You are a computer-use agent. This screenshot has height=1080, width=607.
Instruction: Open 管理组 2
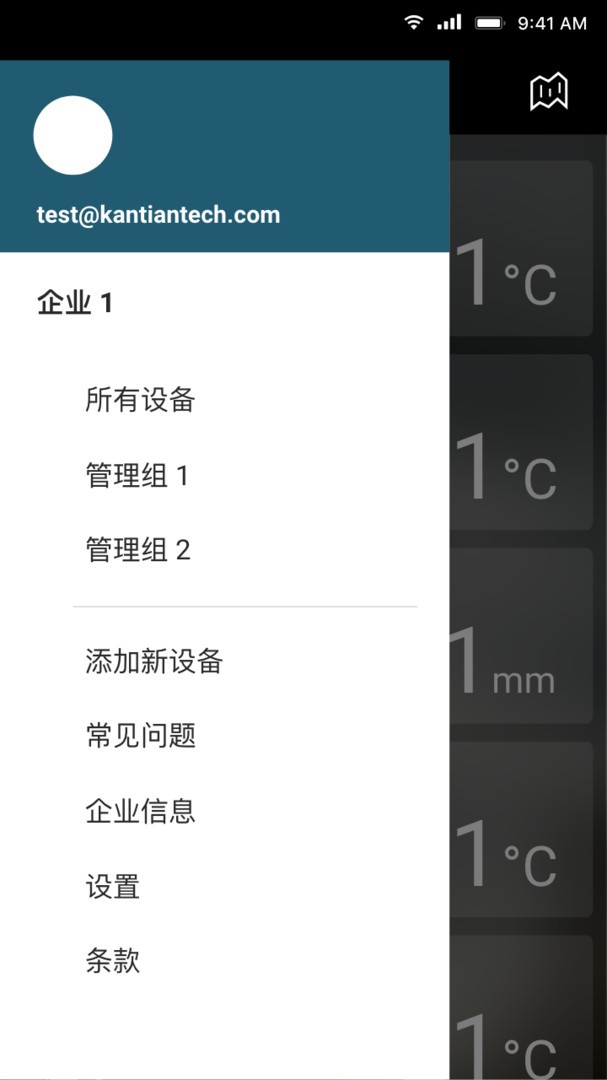pyautogui.click(x=138, y=550)
